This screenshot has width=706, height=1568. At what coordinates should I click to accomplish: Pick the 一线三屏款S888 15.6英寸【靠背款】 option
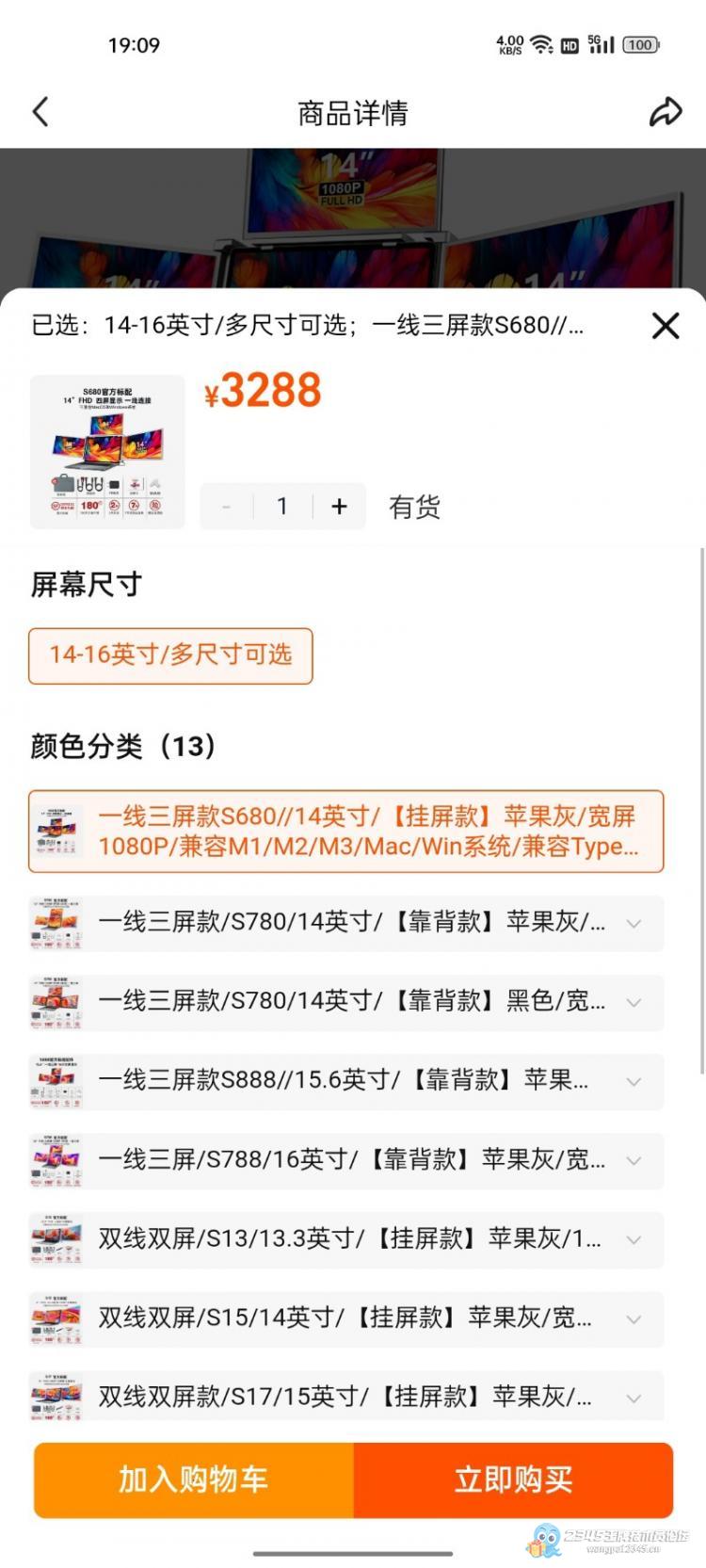click(x=346, y=1081)
